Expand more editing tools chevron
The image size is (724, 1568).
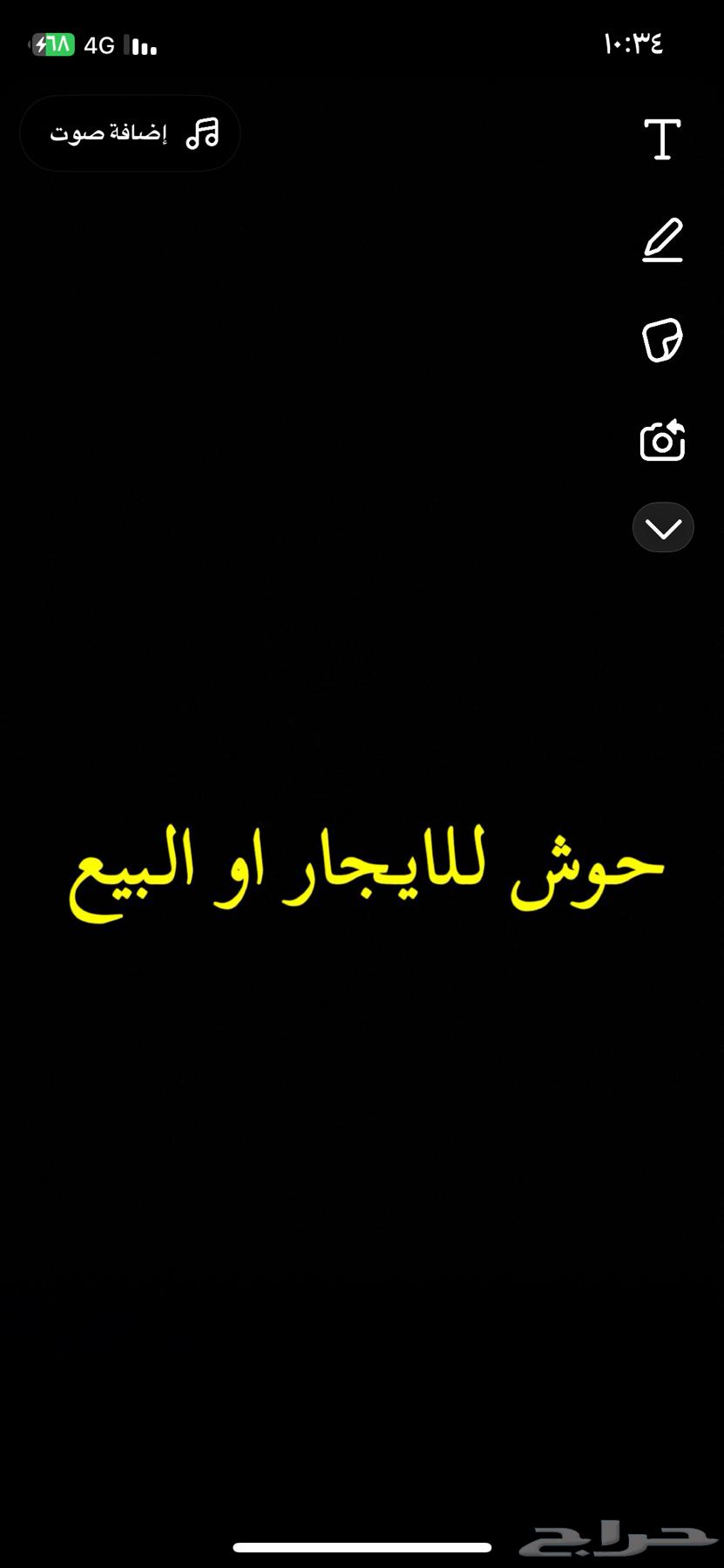(x=663, y=528)
